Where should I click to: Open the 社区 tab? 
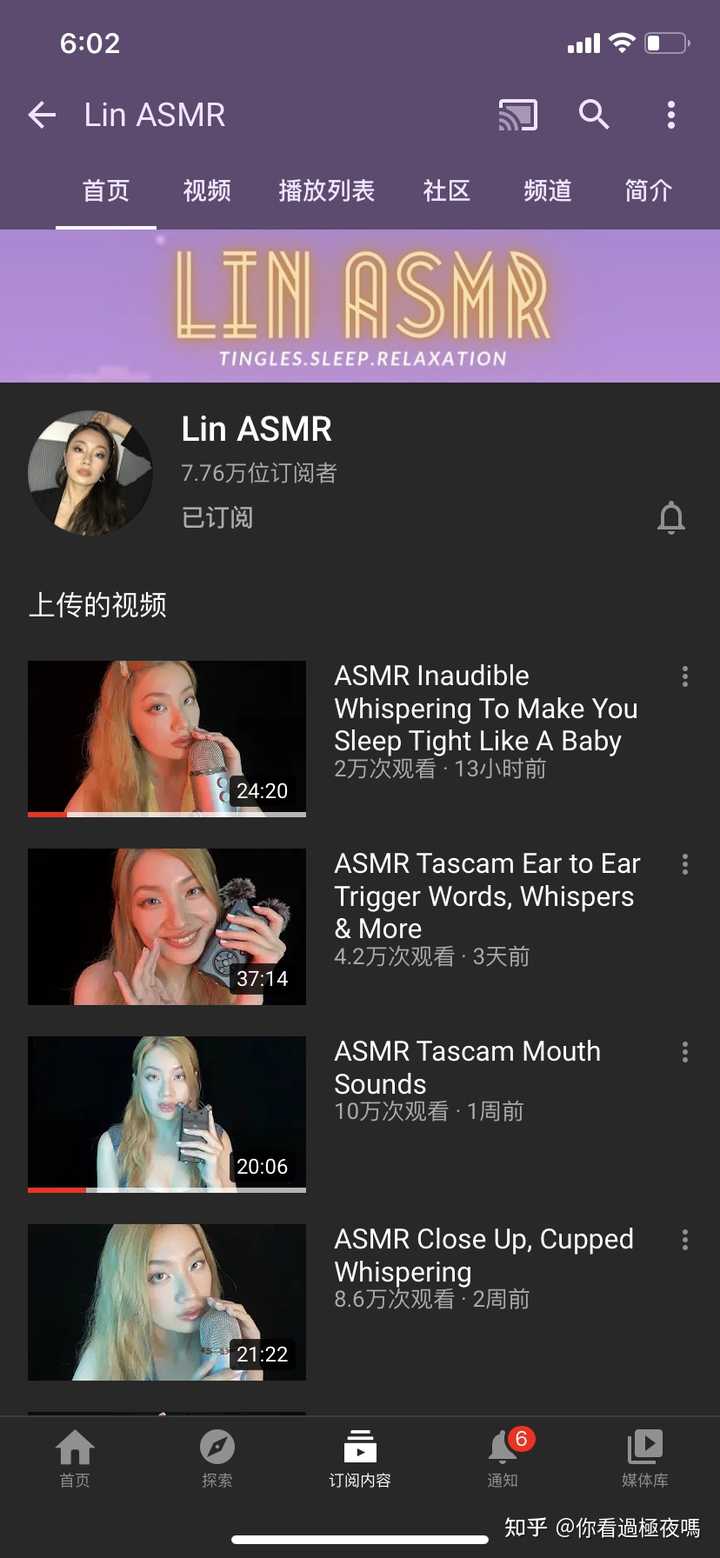click(446, 190)
